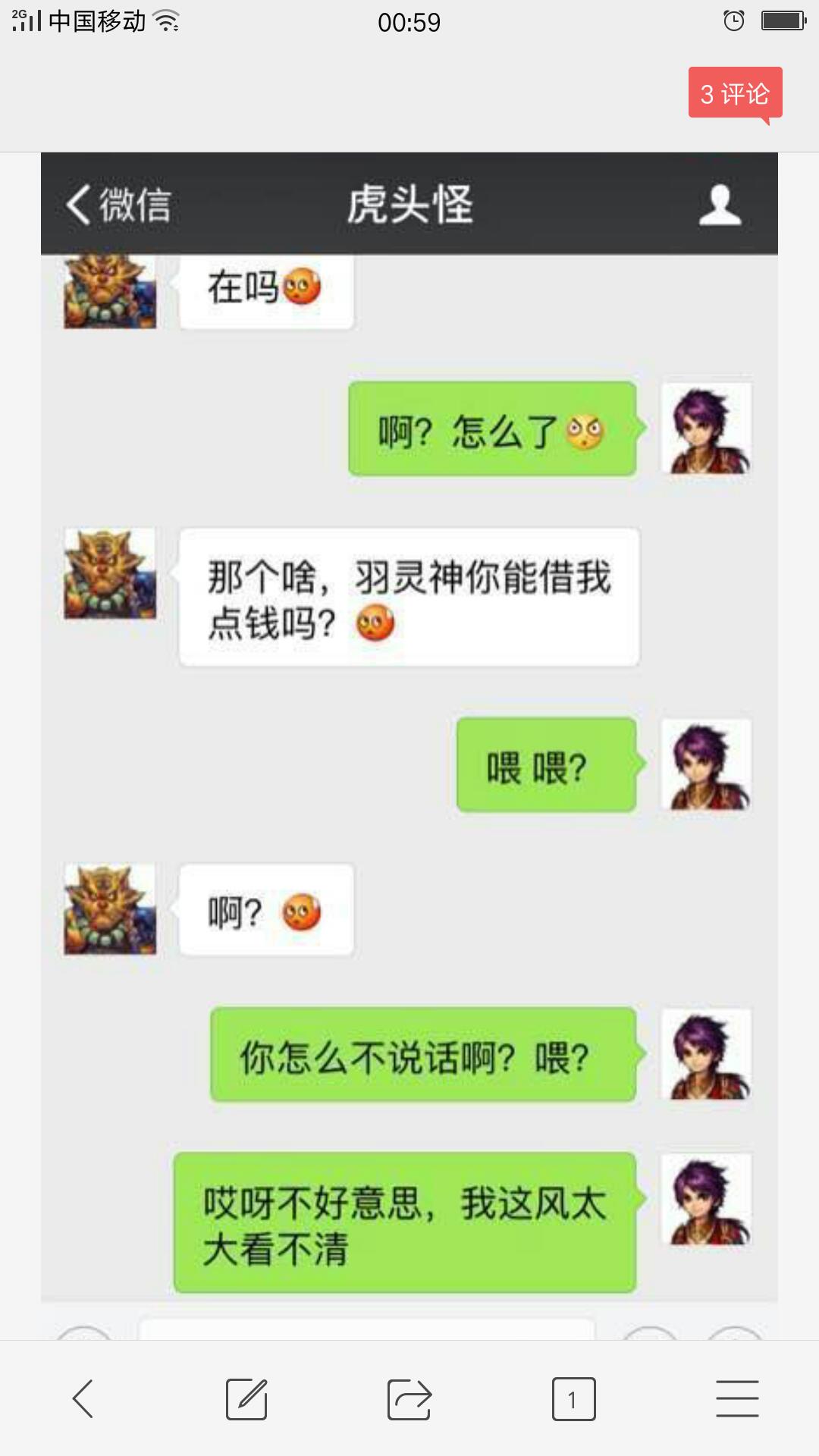Share this page
Screen dimensions: 819x1456
(409, 1398)
